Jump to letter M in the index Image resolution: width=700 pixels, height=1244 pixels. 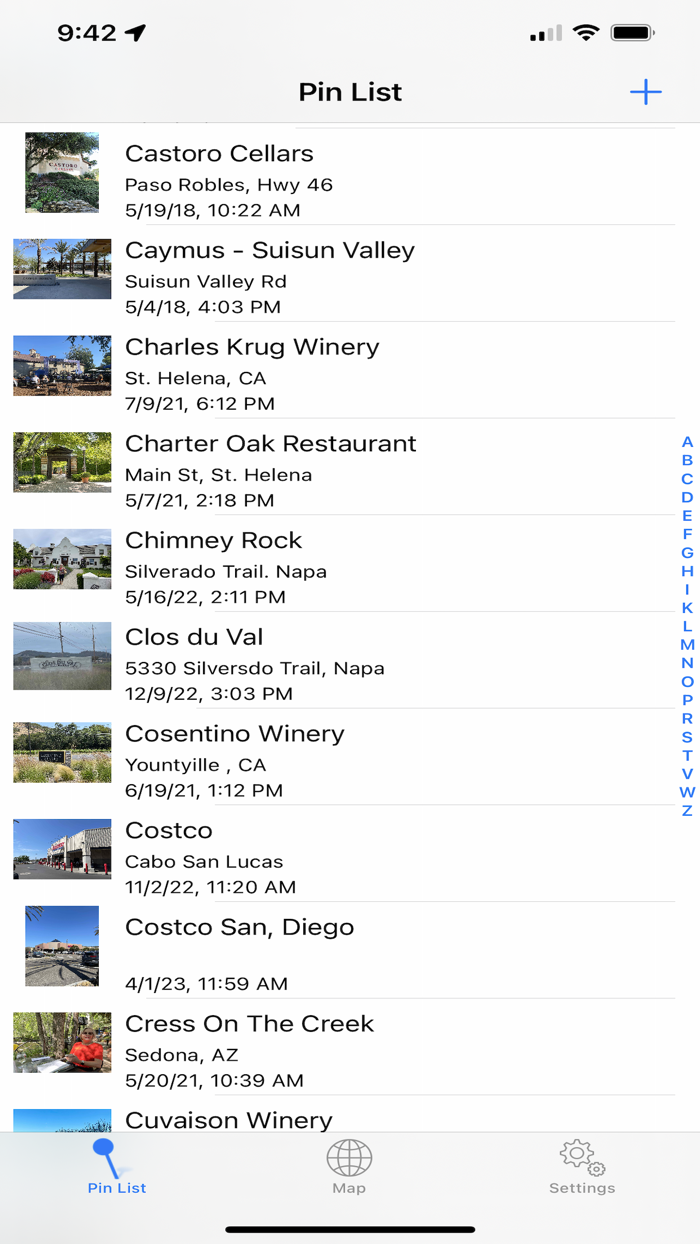pyautogui.click(x=687, y=645)
